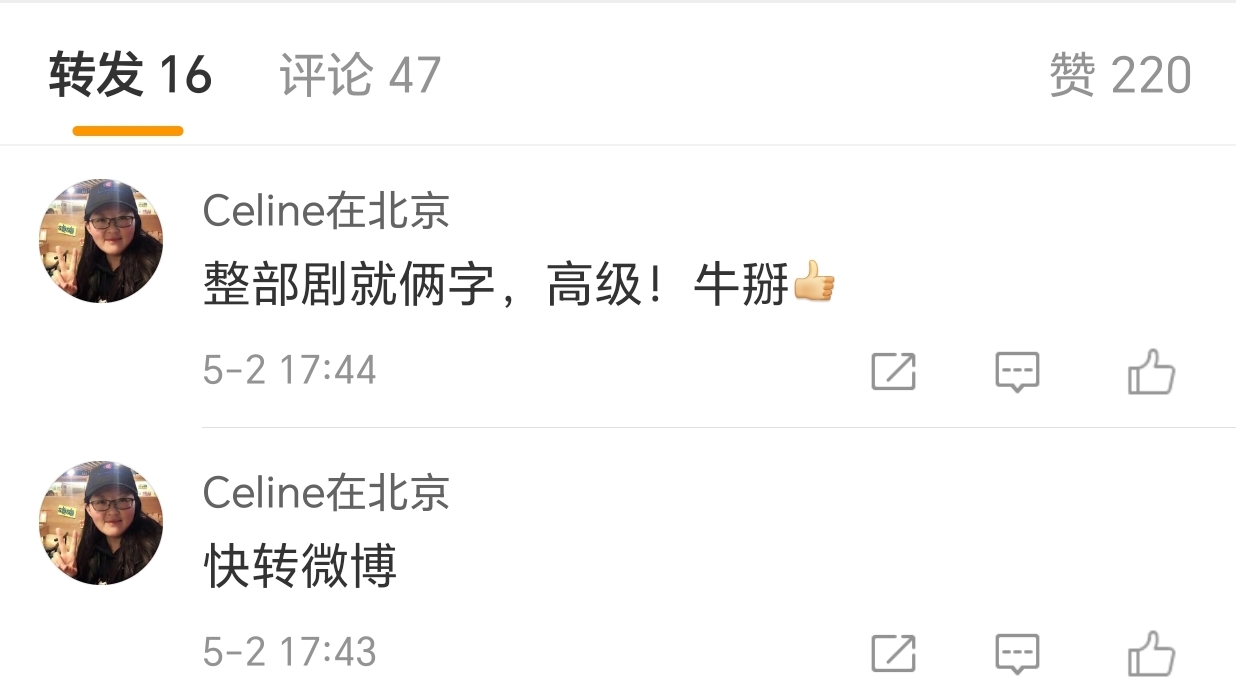
Task: Repost the 快转微博 entry
Action: click(893, 654)
